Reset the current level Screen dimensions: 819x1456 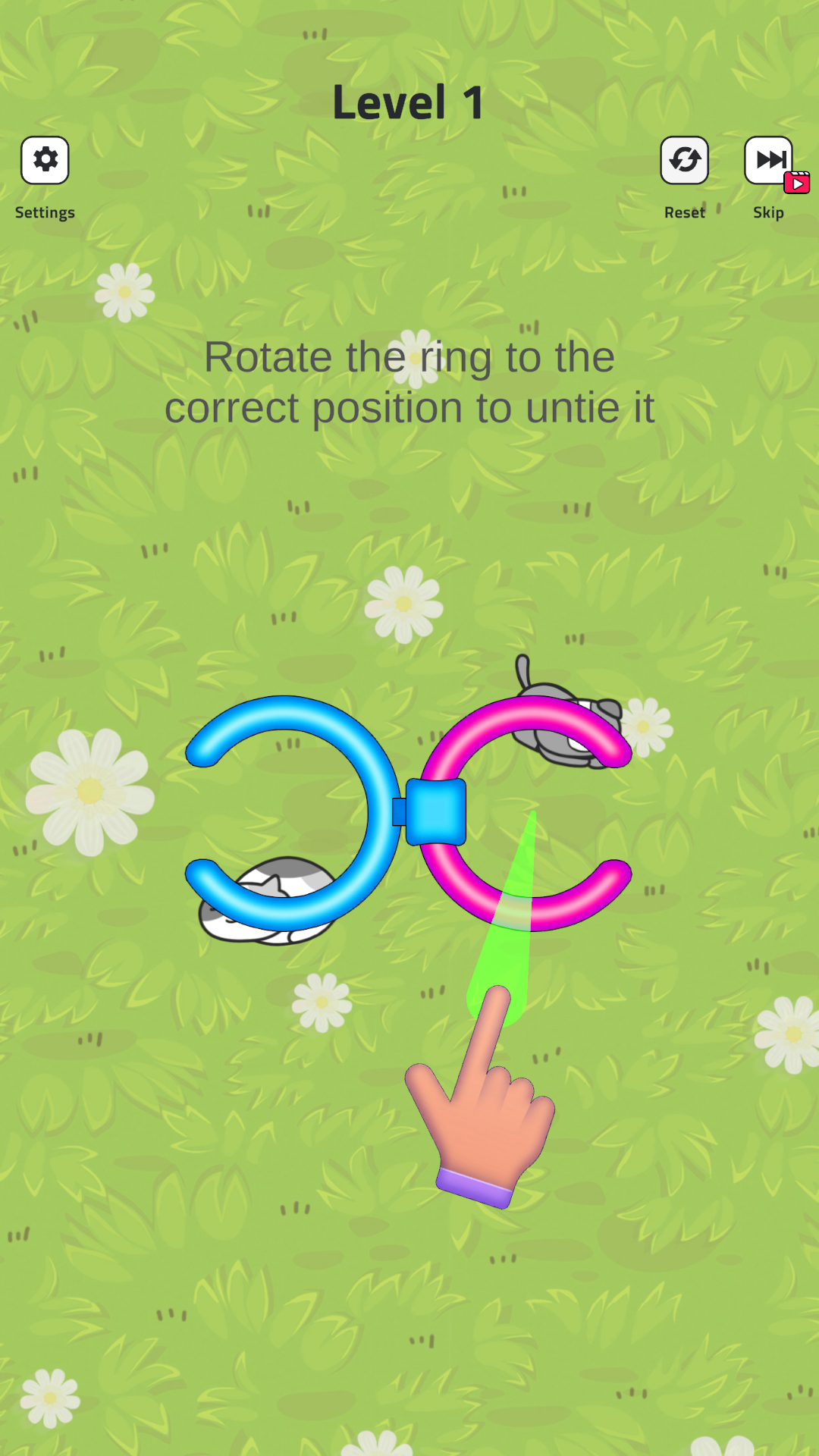[684, 161]
